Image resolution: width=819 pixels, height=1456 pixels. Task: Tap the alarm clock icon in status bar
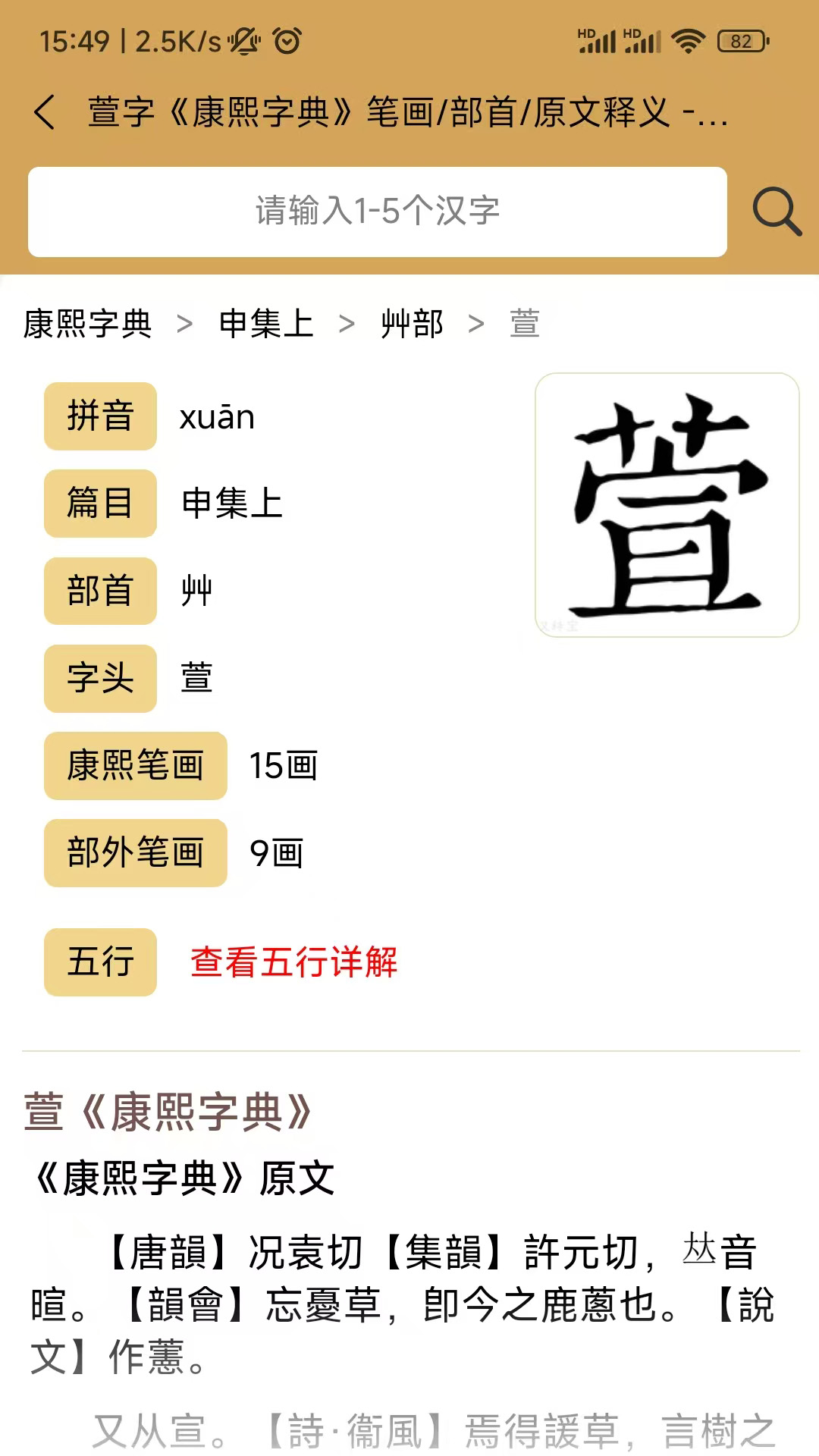click(x=287, y=43)
